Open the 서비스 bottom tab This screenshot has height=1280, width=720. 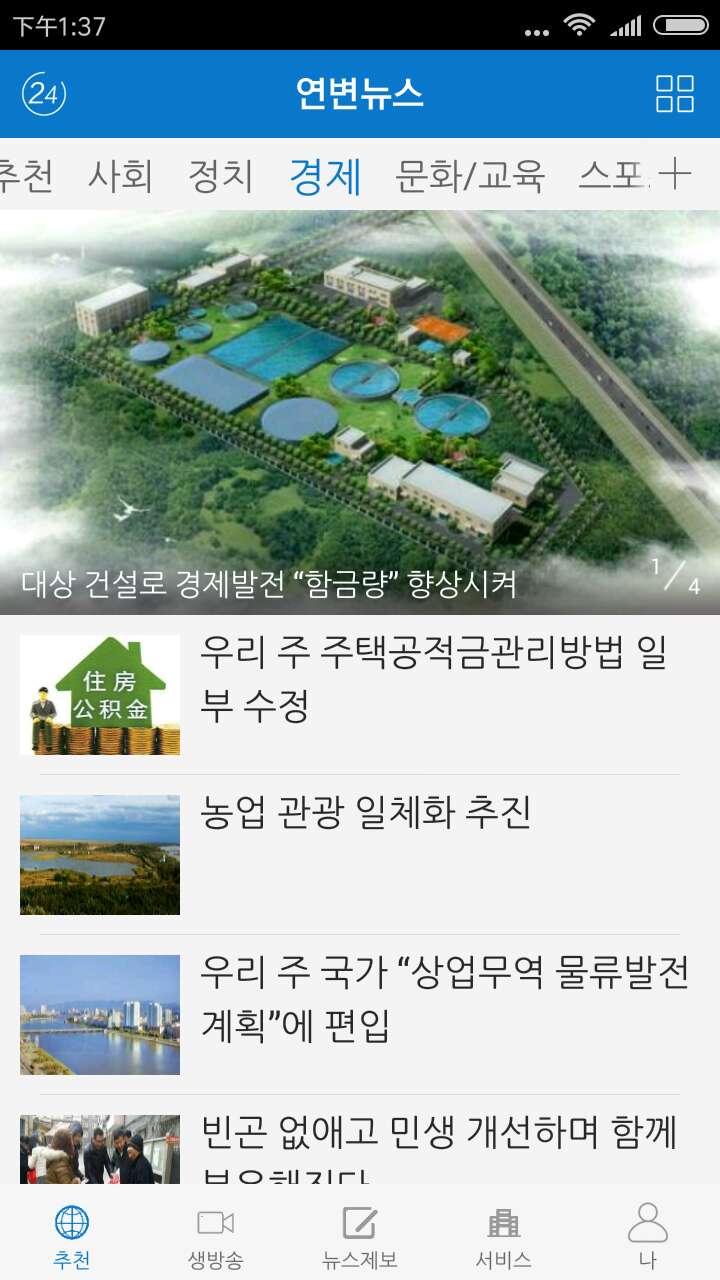pos(504,1236)
